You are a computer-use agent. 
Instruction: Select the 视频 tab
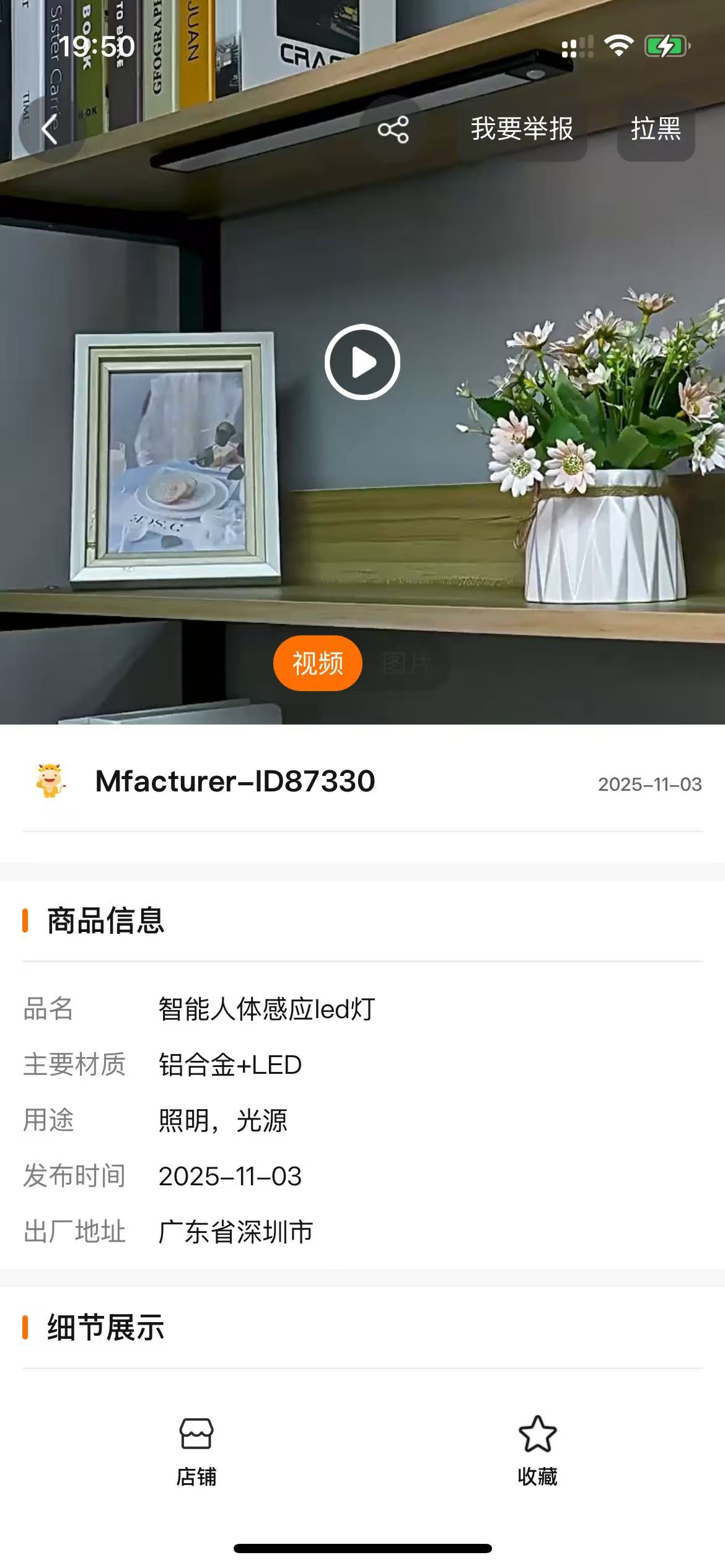[318, 663]
